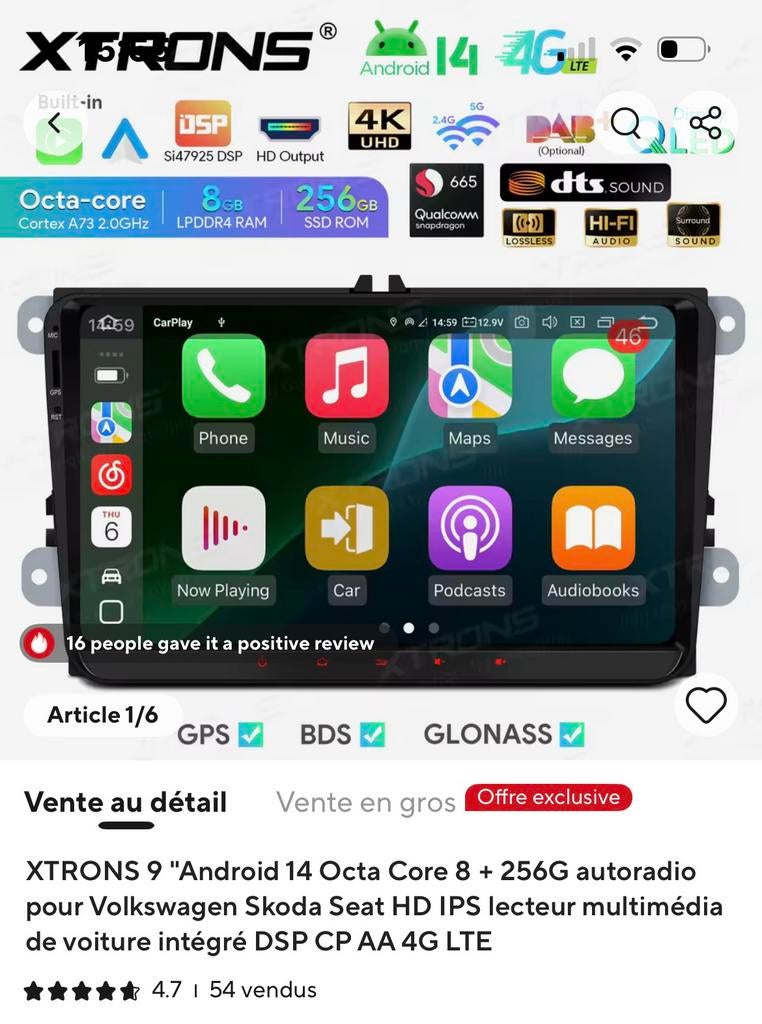The image size is (762, 1024).
Task: Switch to the Vente au détail tab
Action: (x=126, y=802)
